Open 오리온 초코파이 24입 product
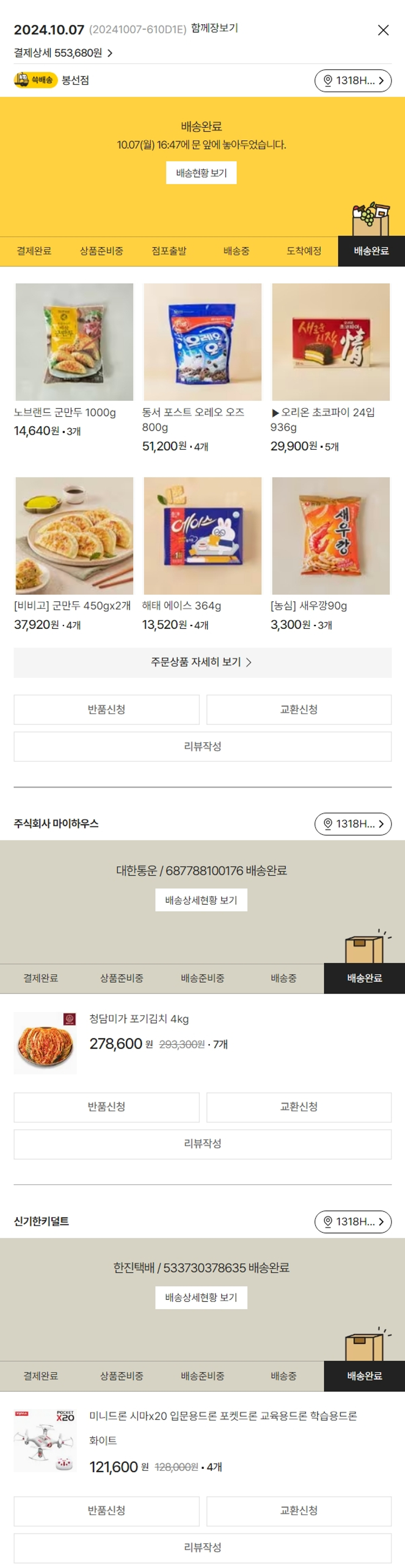Screen dimensions: 405x1568 pyautogui.click(x=330, y=342)
